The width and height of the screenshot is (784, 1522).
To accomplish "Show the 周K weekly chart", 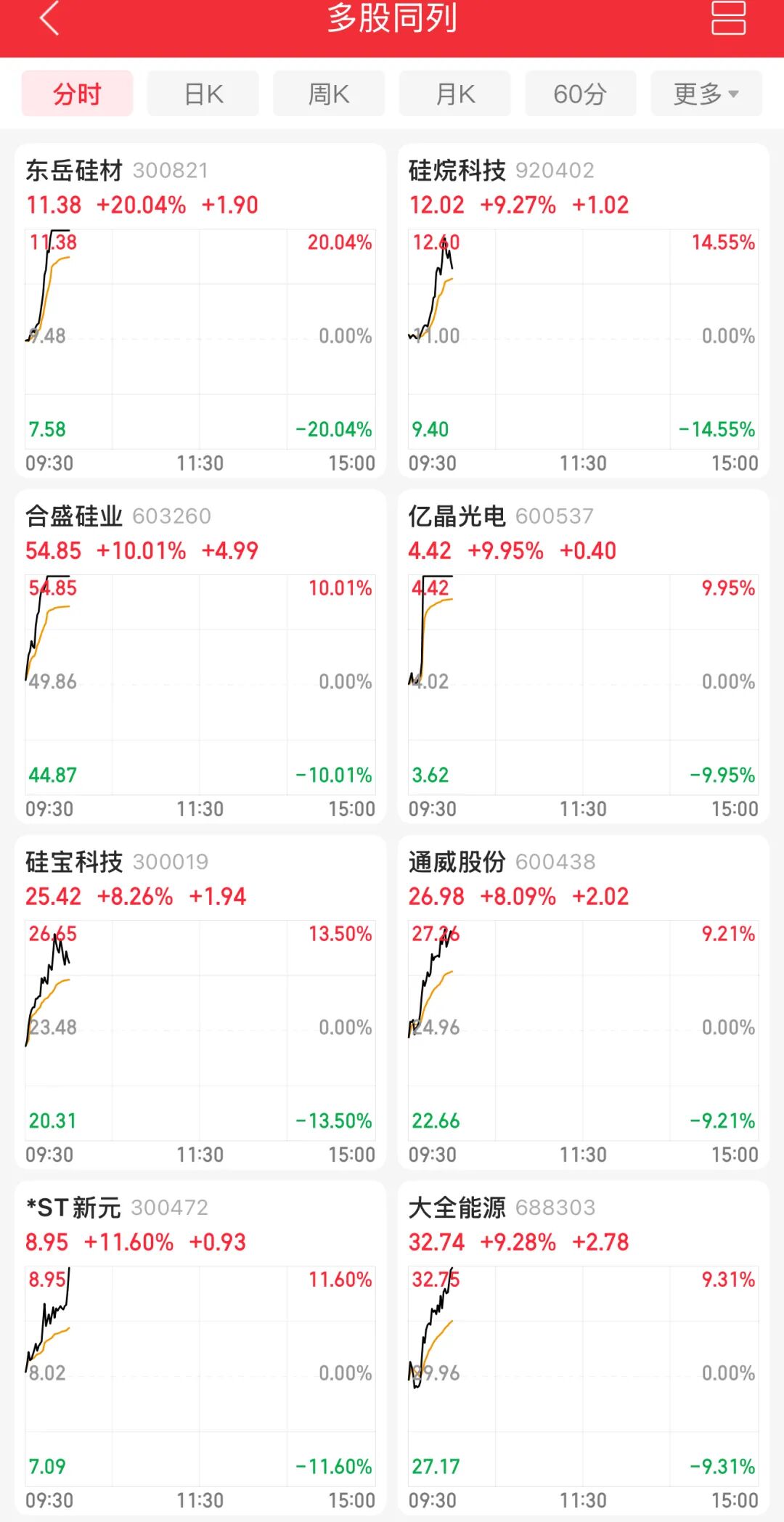I will click(x=329, y=94).
